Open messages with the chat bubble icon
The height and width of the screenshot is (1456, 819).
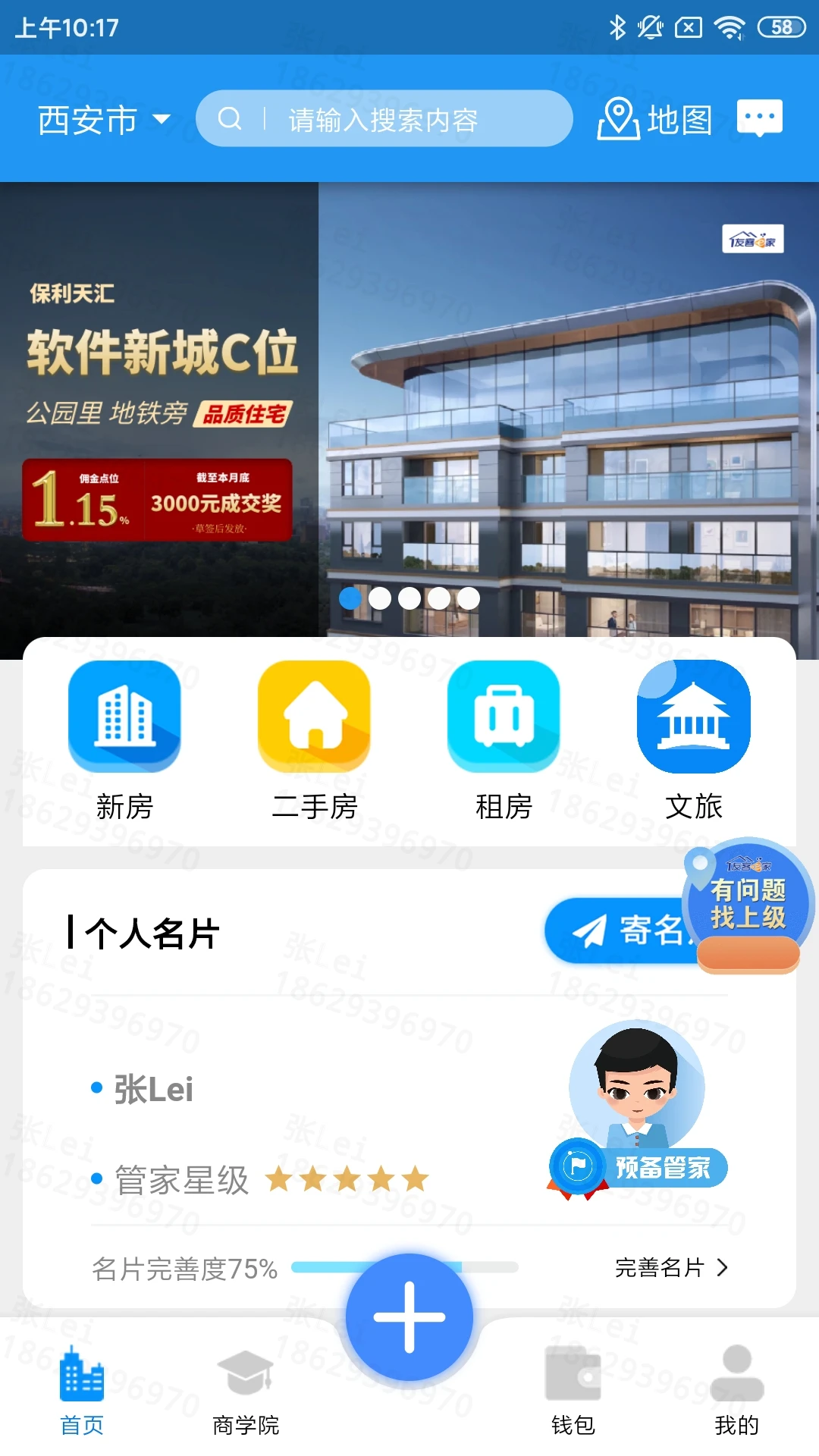[x=758, y=116]
